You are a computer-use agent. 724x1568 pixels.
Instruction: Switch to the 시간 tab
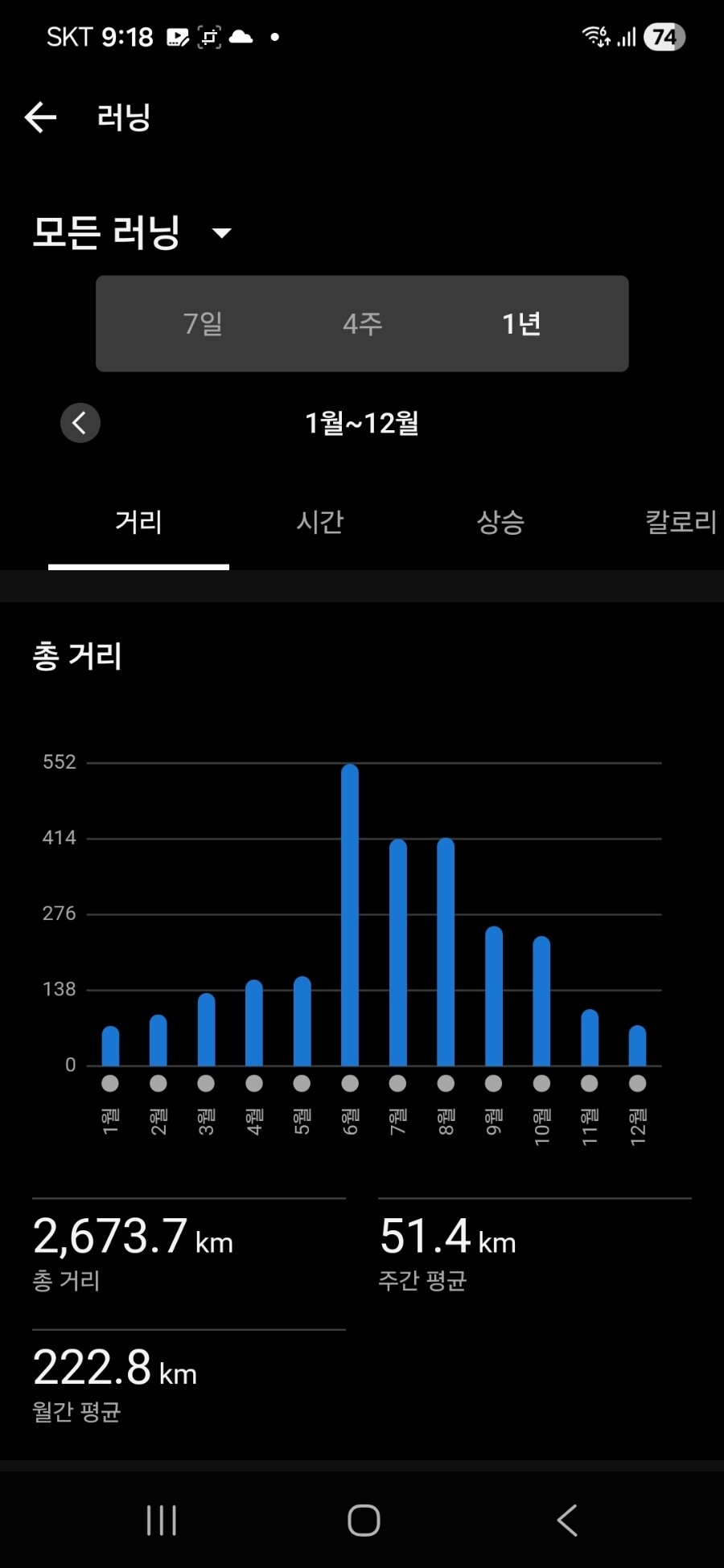(319, 523)
